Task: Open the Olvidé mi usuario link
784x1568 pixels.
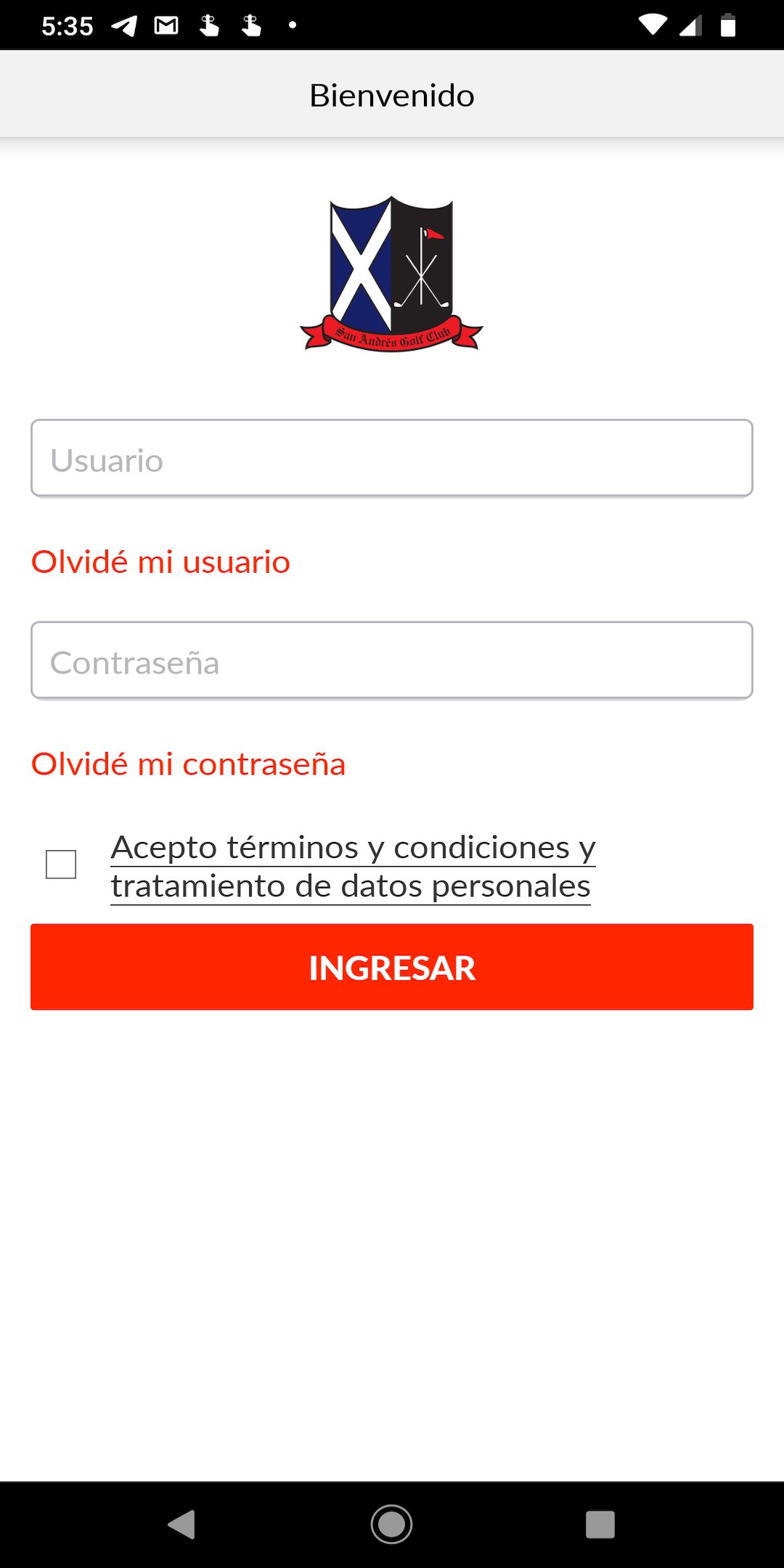Action: pyautogui.click(x=160, y=562)
